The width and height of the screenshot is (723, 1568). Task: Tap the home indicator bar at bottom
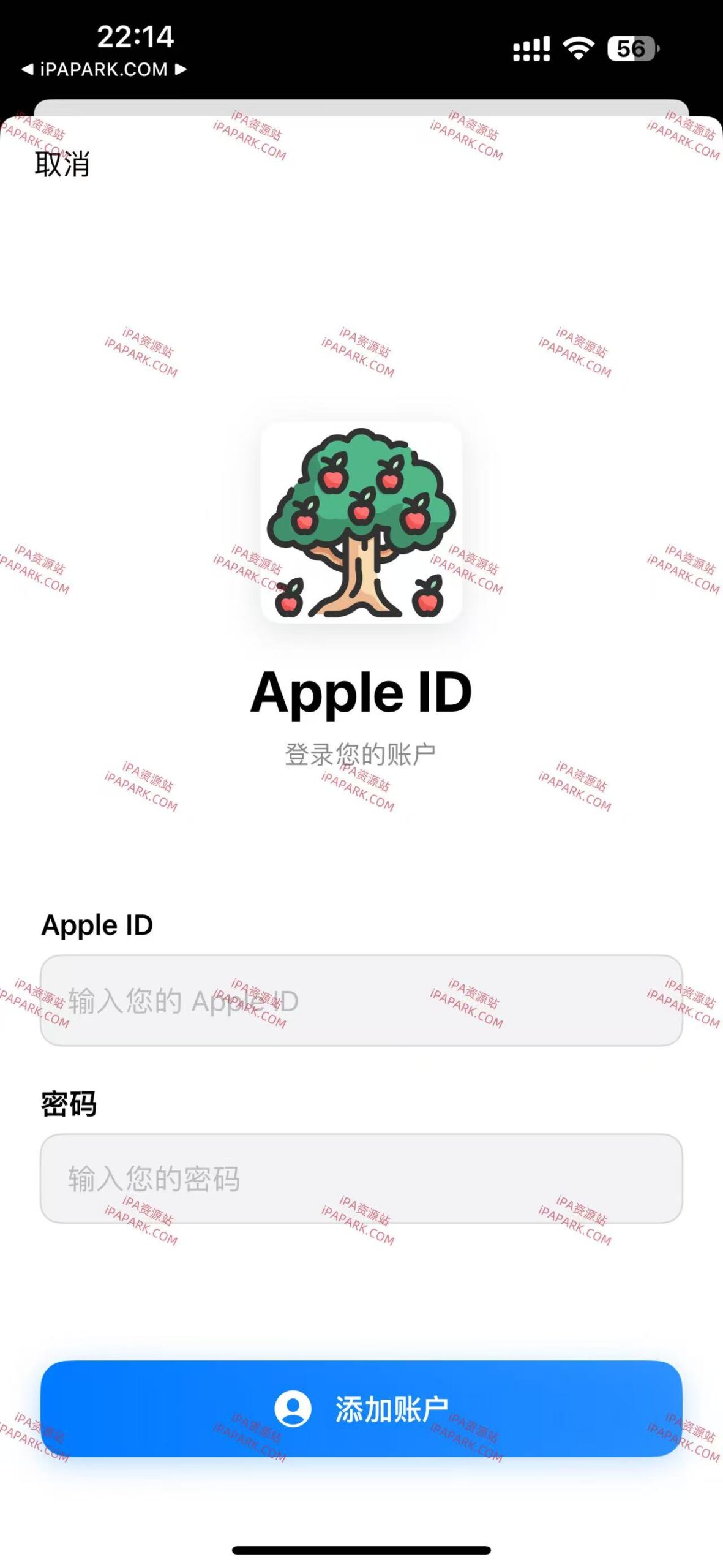[x=361, y=1548]
